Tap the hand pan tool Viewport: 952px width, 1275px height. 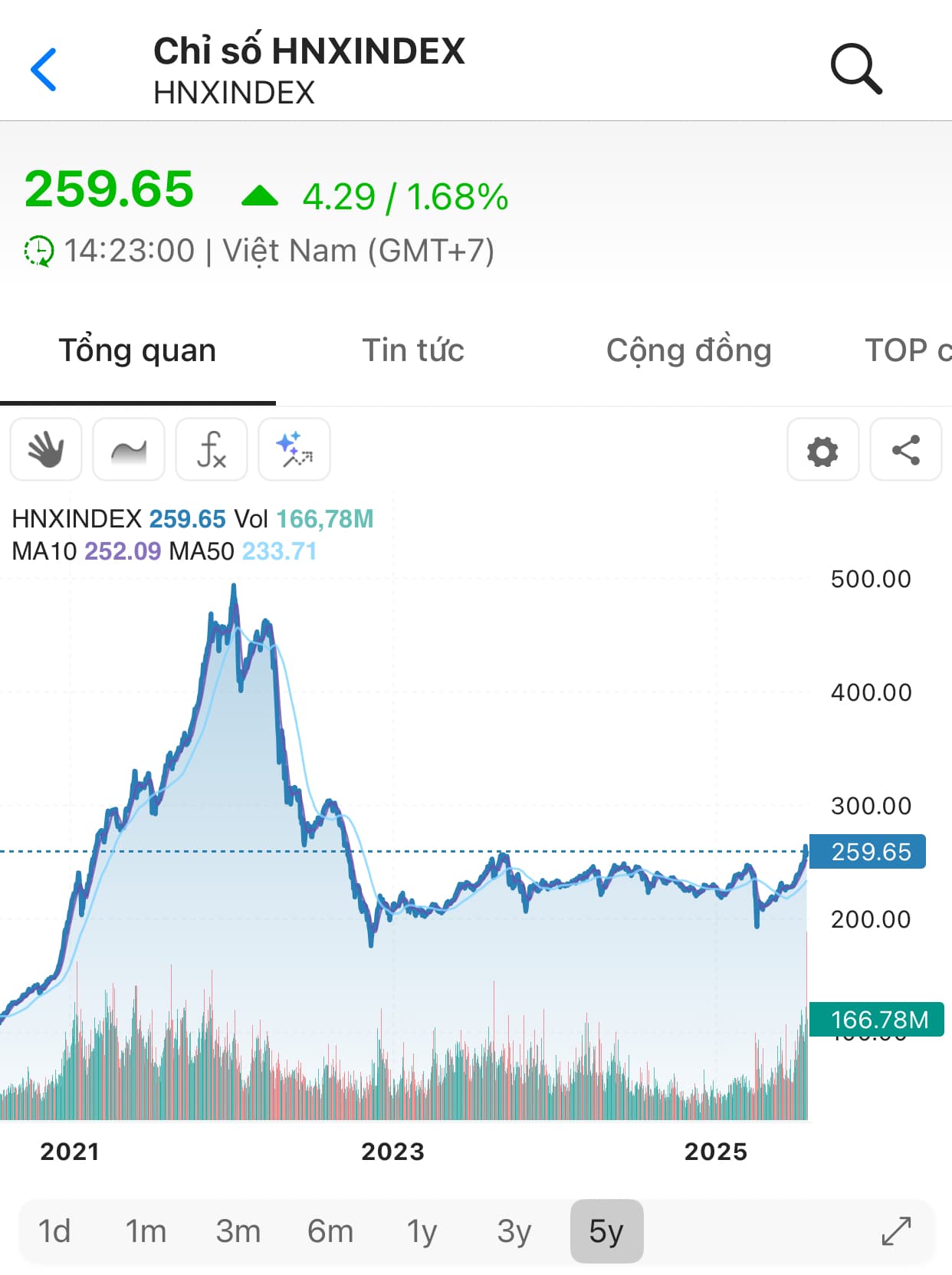46,449
